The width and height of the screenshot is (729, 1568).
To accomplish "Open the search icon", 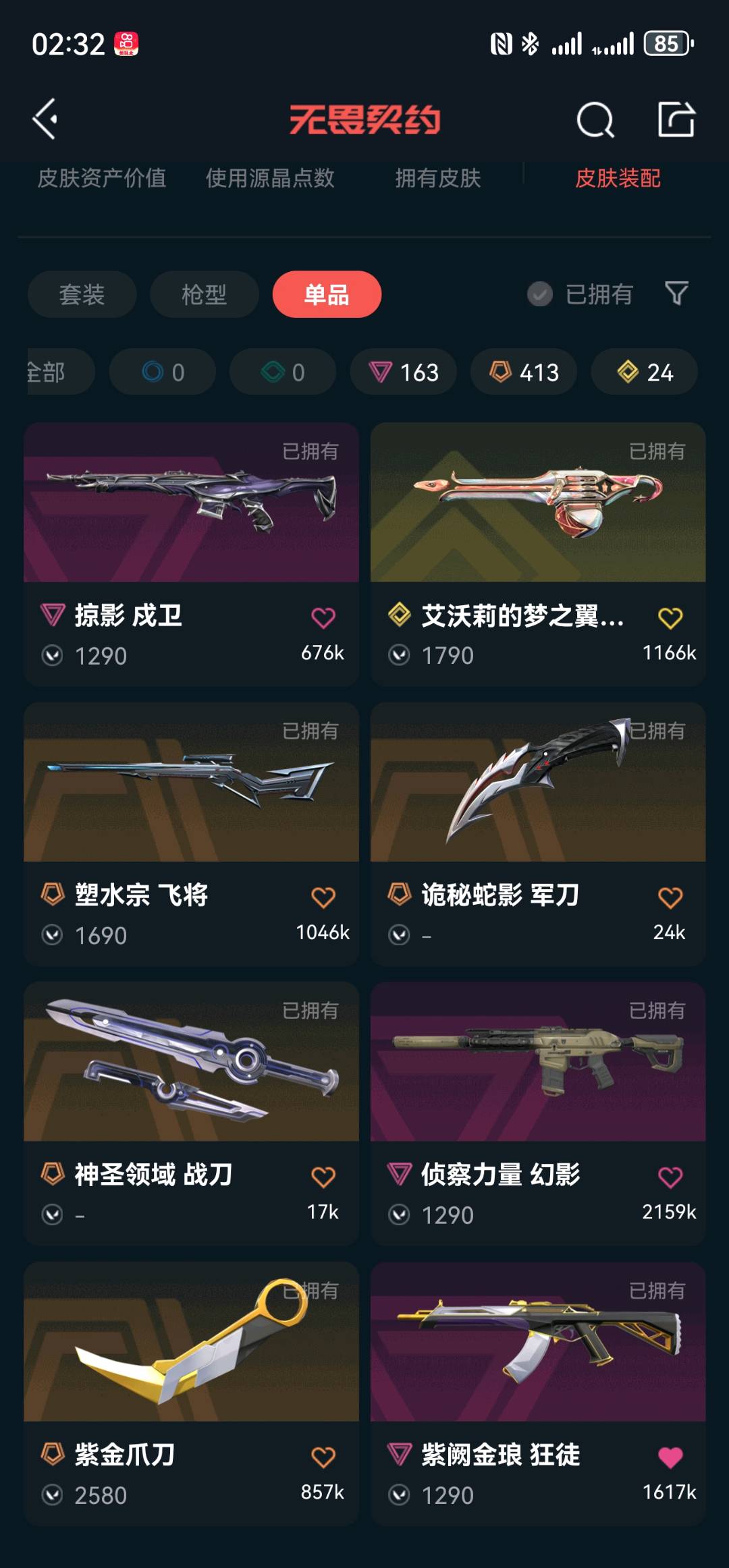I will point(595,120).
